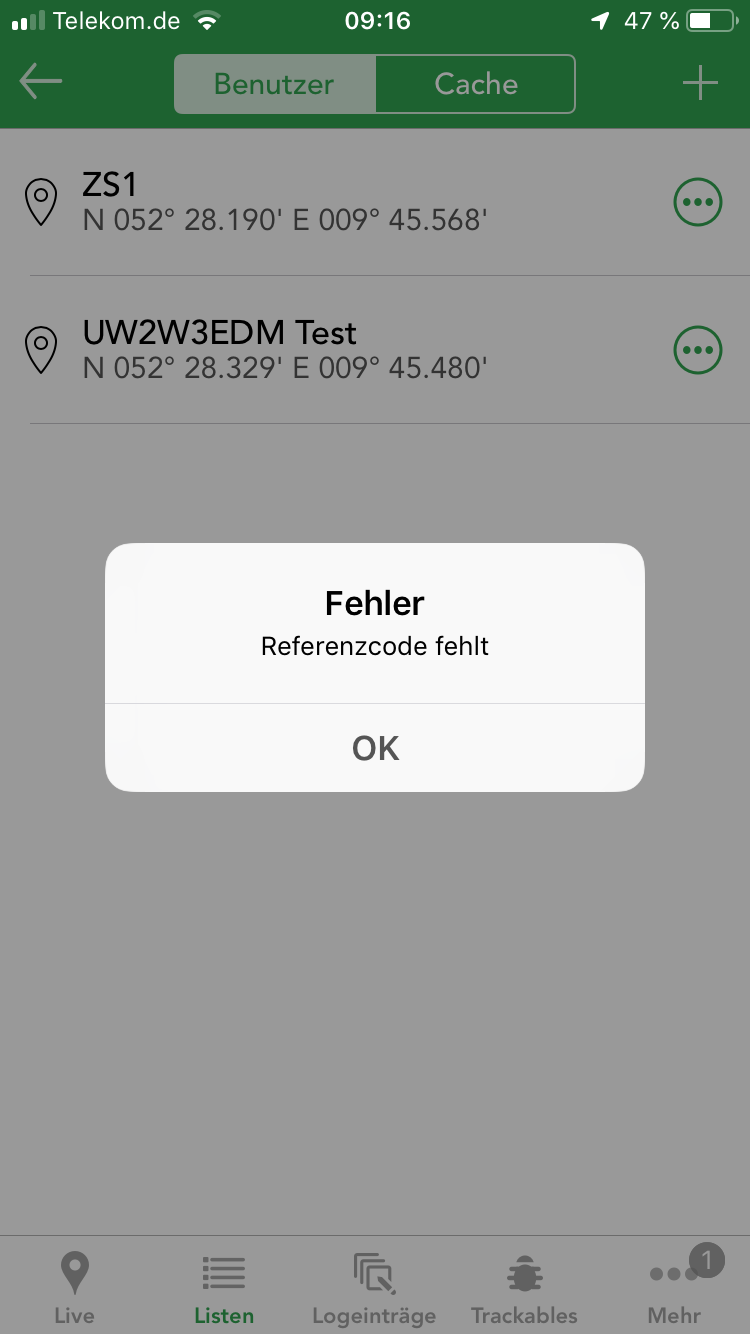750x1334 pixels.
Task: Switch to the Cache segment
Action: tap(476, 84)
